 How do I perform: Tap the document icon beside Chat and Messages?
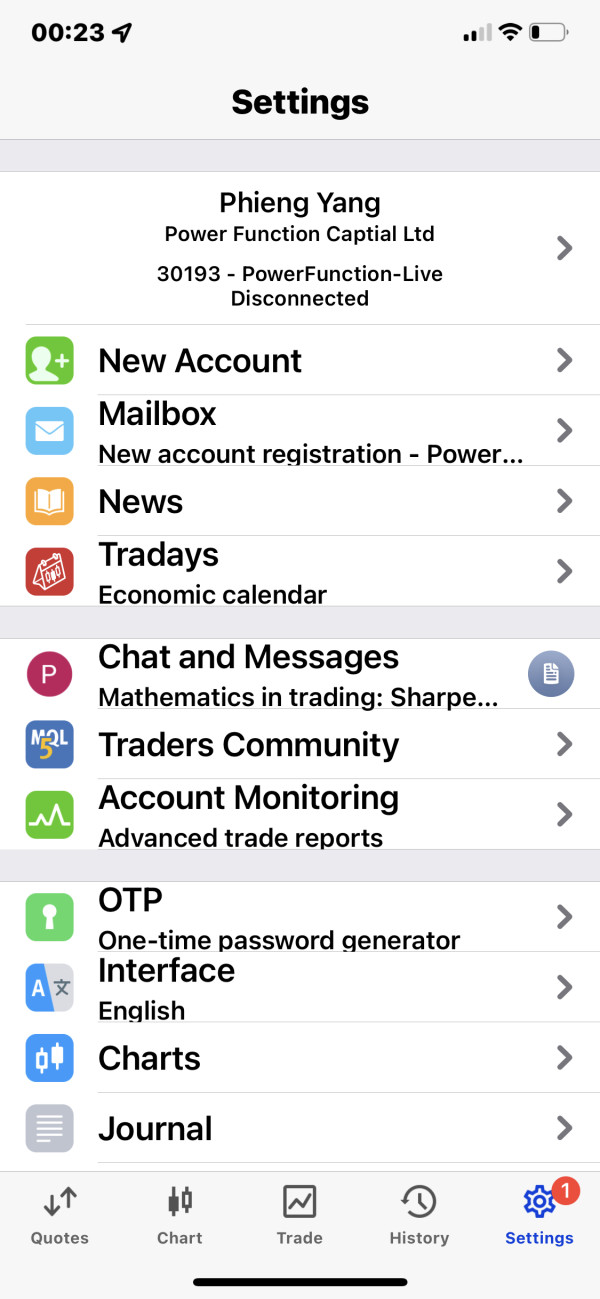(x=551, y=674)
